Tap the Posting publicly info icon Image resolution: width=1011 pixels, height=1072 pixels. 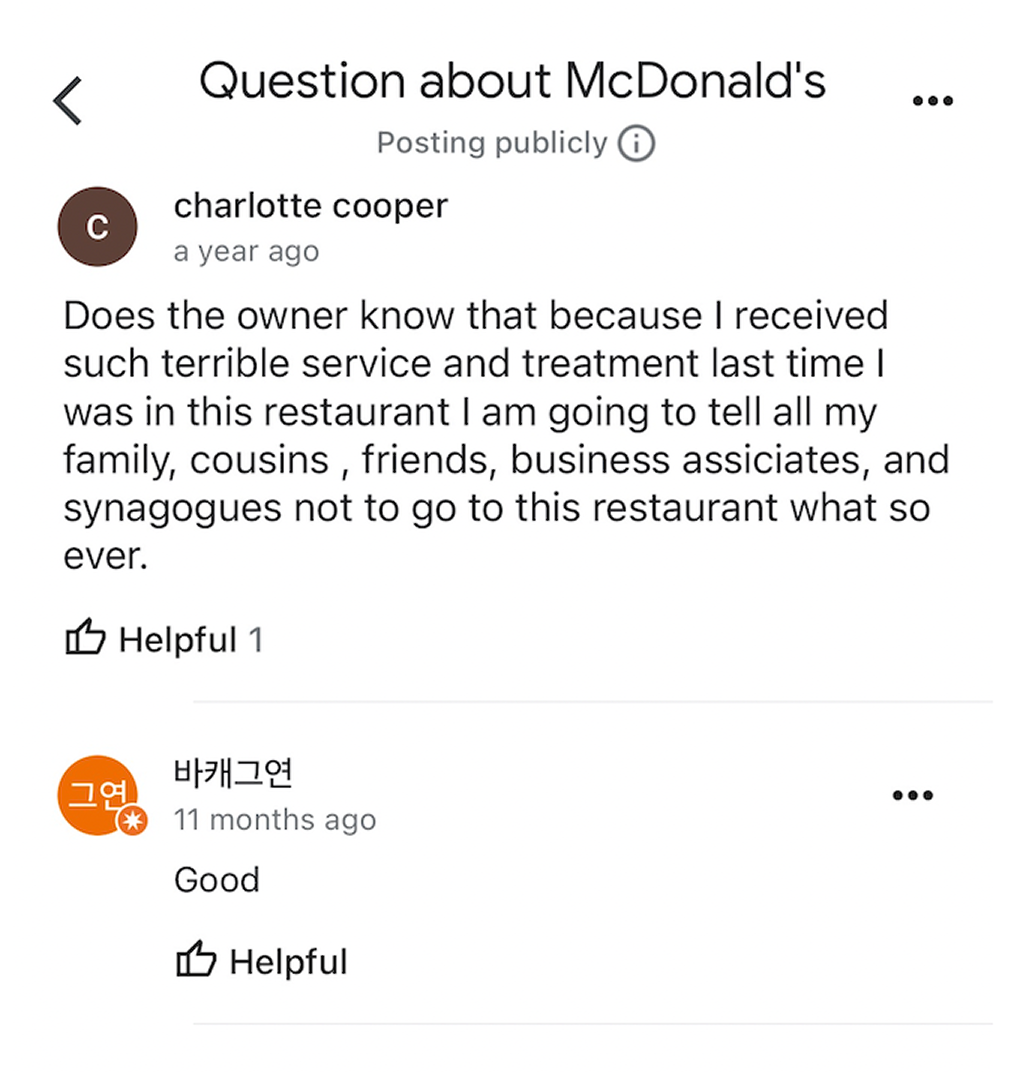(x=637, y=144)
